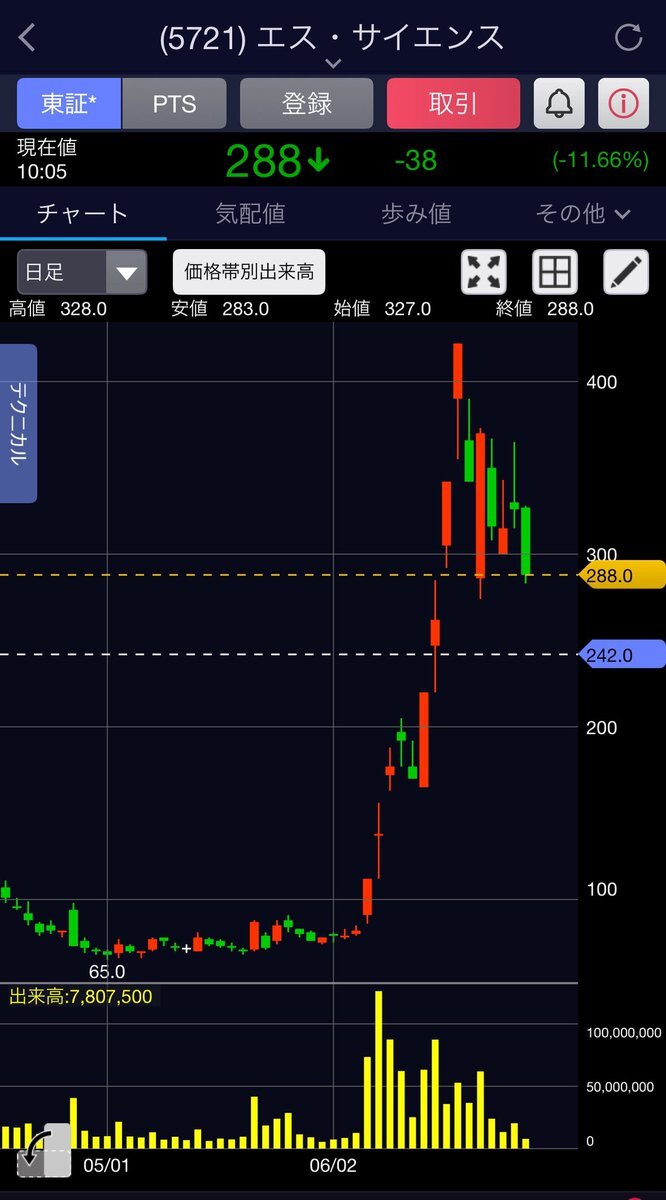666x1200 pixels.
Task: Tap the chart reset arrow icon
Action: tap(44, 1150)
